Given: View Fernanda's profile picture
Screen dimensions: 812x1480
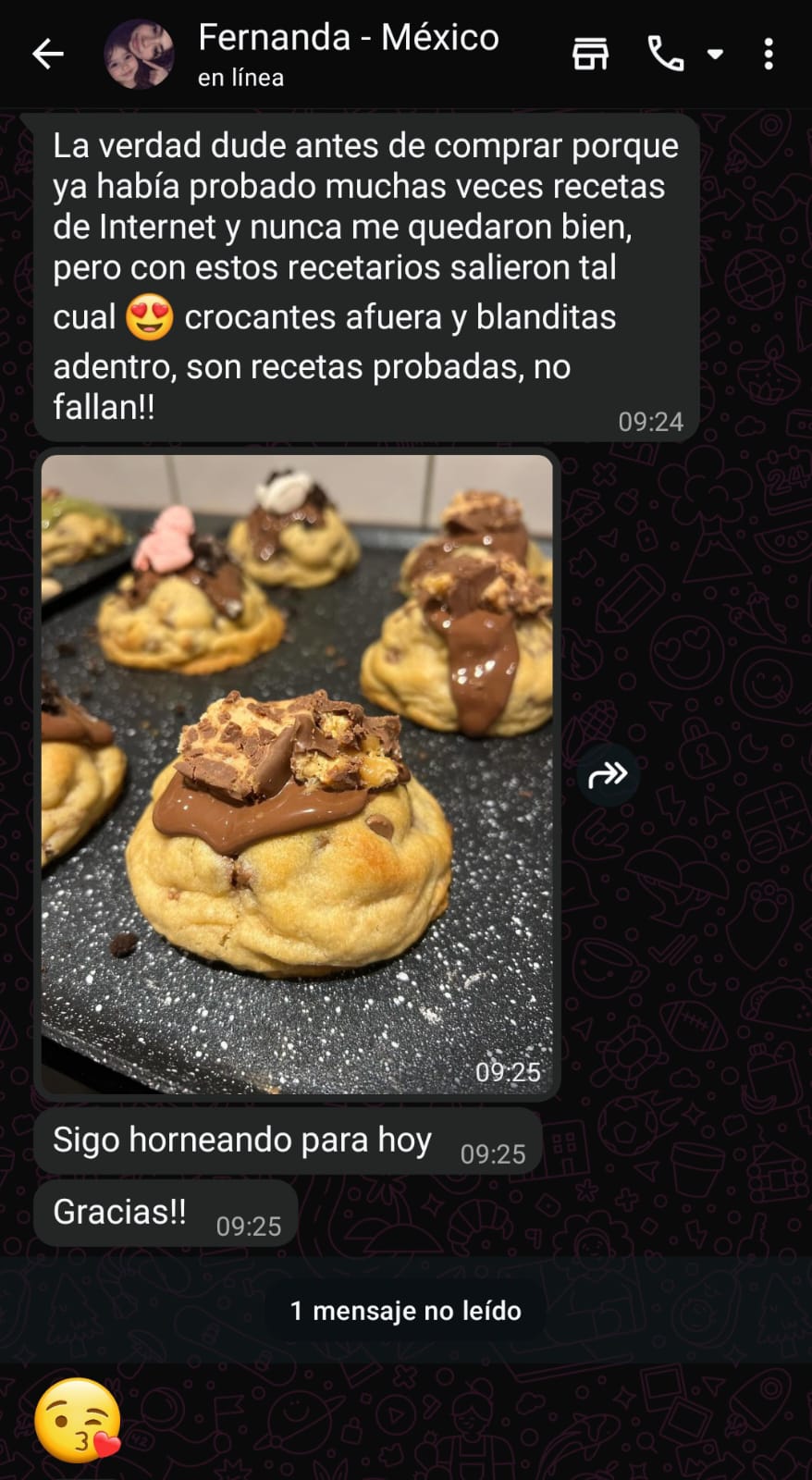Looking at the screenshot, I should click(x=139, y=55).
